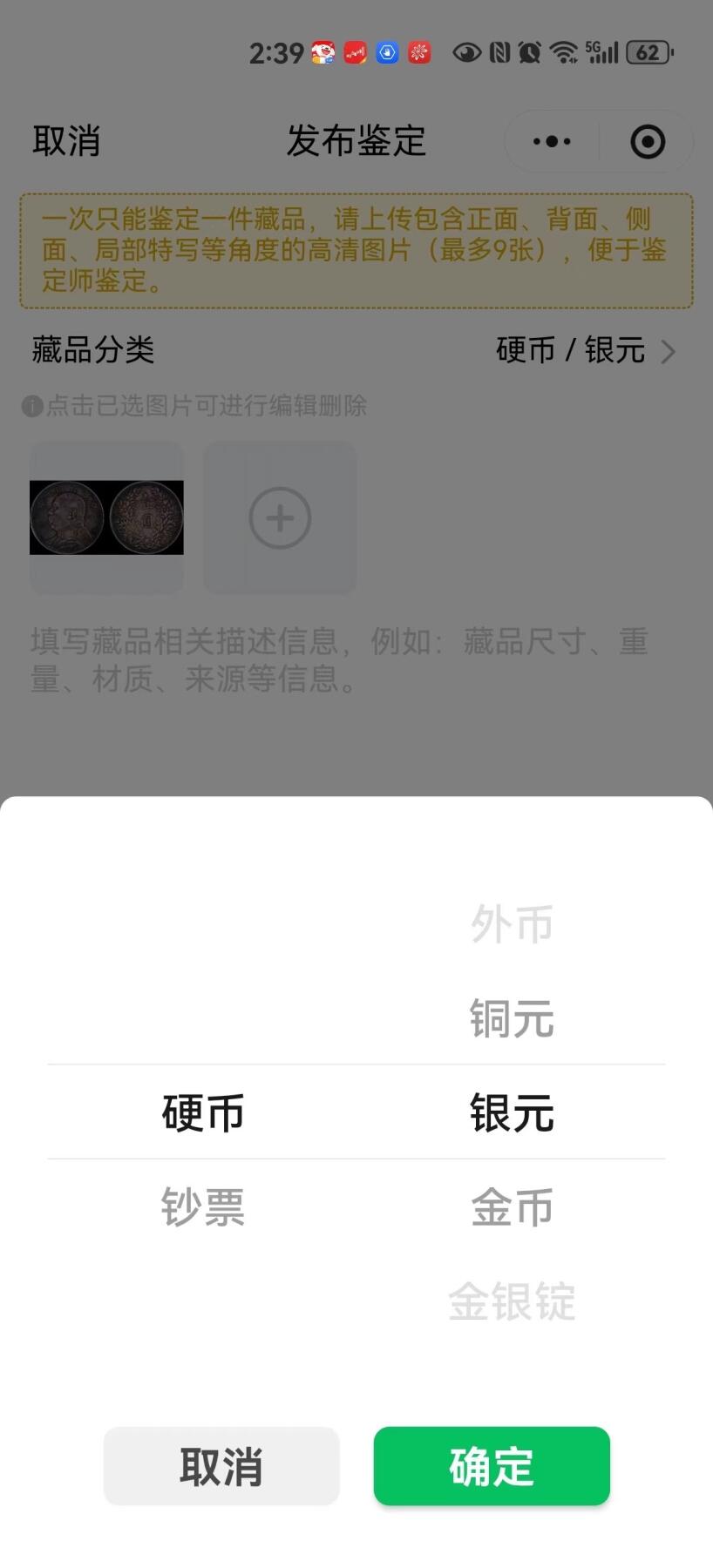Open the mini-program three-dots options menu
The width and height of the screenshot is (713, 1568).
click(551, 141)
